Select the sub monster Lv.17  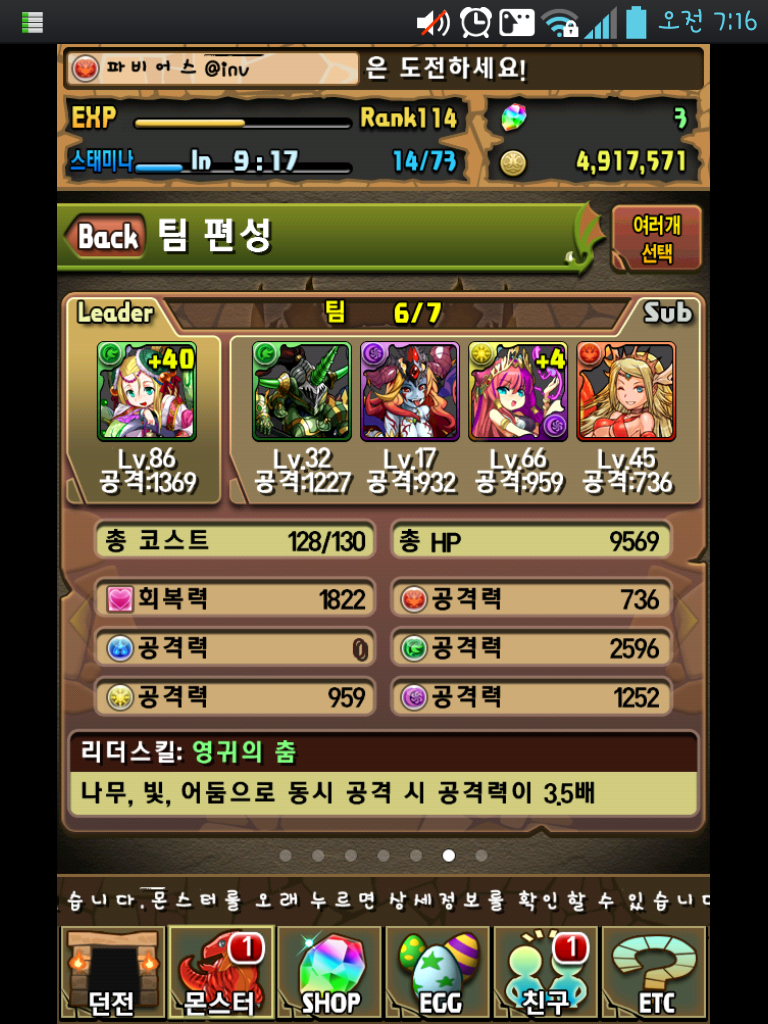(x=410, y=391)
